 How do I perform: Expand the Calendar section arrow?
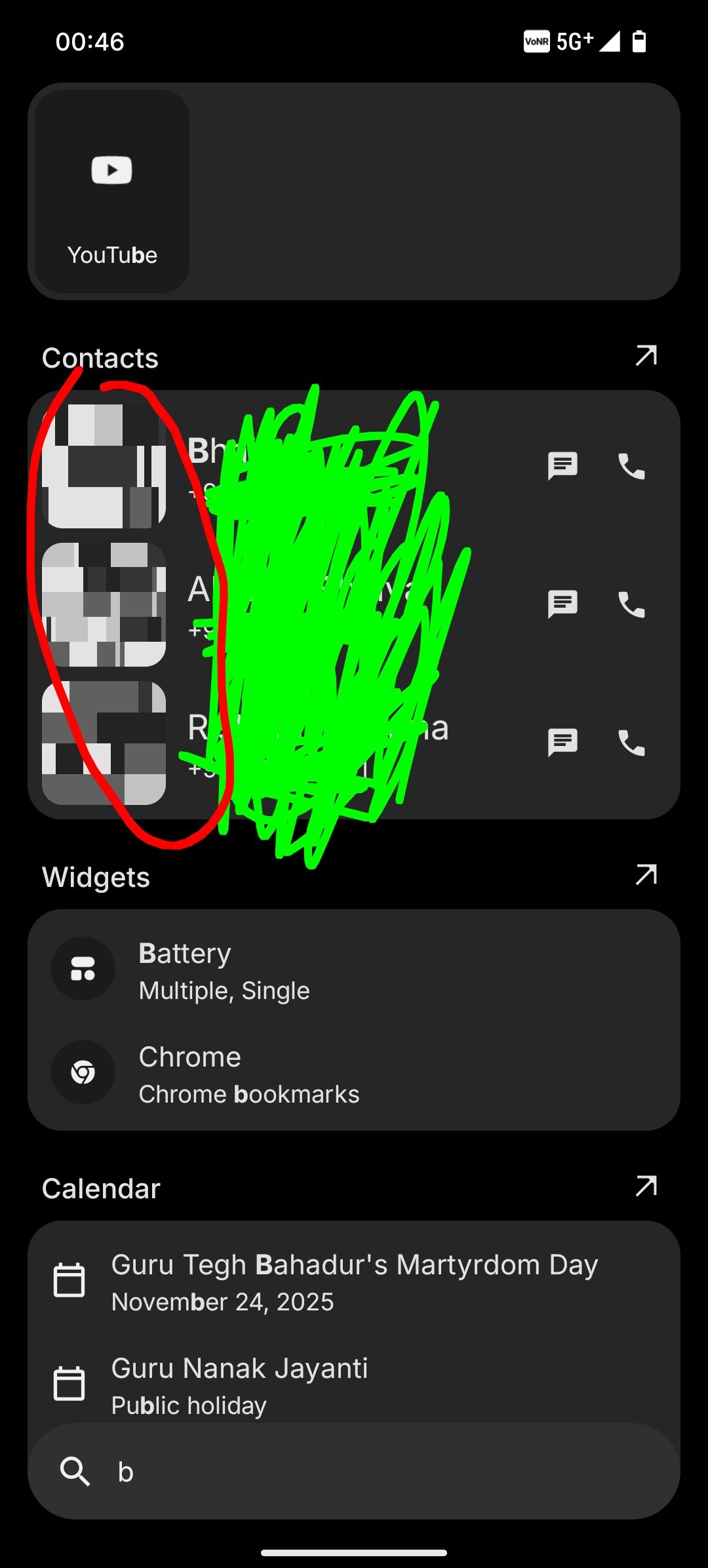(646, 1186)
